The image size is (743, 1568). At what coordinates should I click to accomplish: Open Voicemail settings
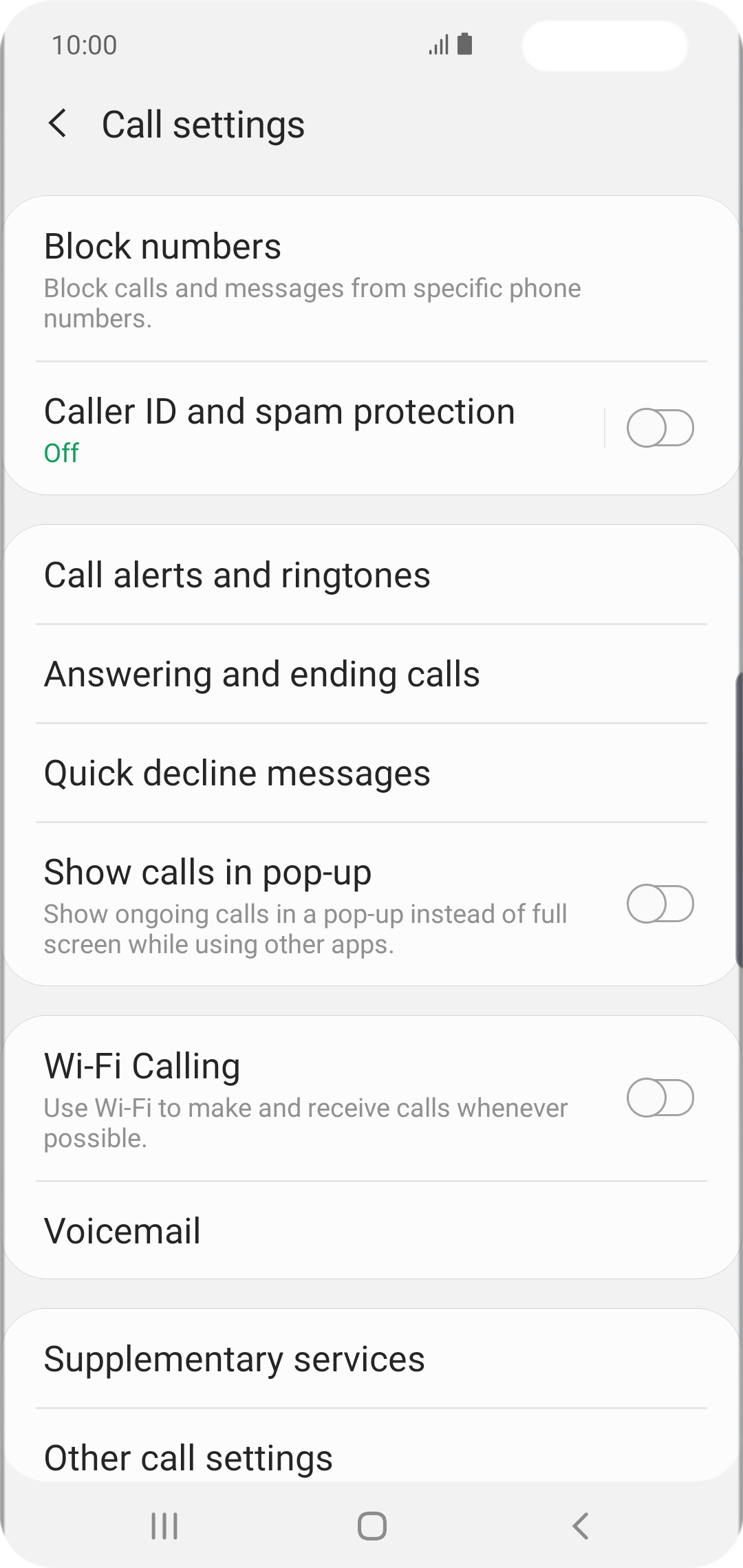(371, 1231)
